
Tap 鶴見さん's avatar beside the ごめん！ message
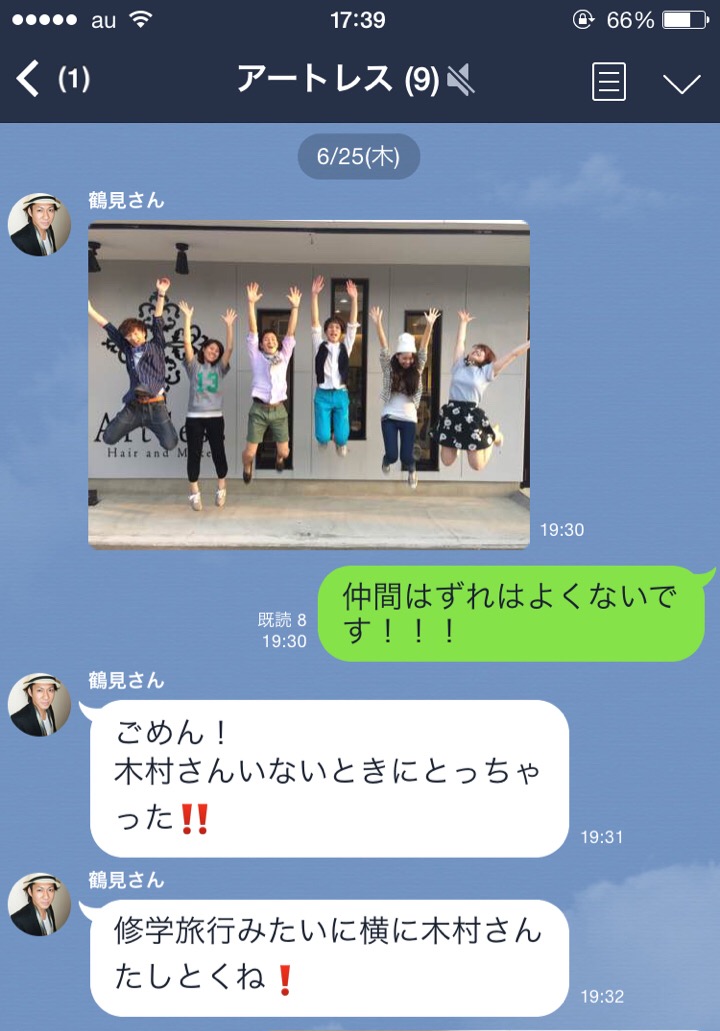coord(40,705)
